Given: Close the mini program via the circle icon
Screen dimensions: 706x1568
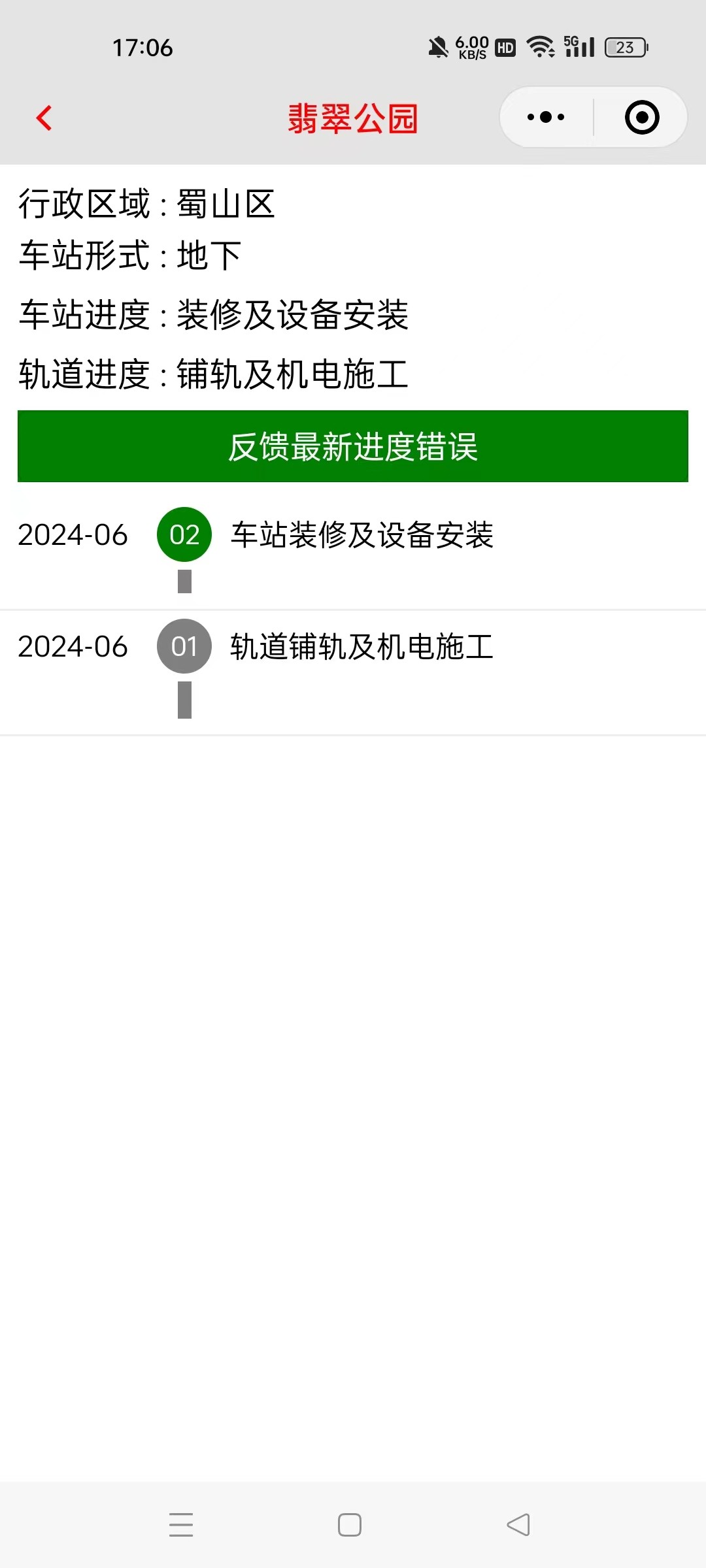Looking at the screenshot, I should [x=641, y=118].
